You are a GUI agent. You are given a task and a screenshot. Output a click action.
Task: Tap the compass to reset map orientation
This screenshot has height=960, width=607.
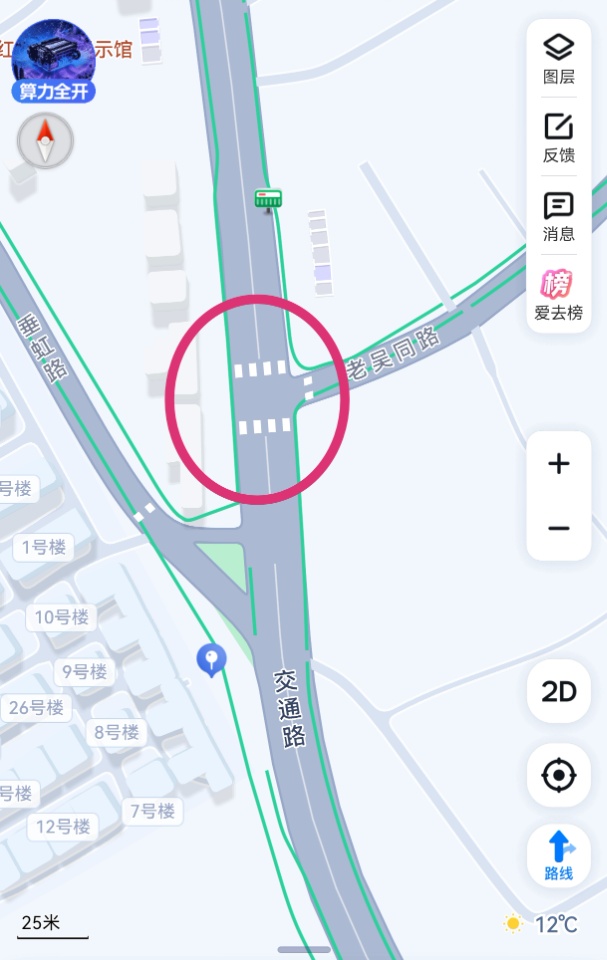pyautogui.click(x=45, y=140)
